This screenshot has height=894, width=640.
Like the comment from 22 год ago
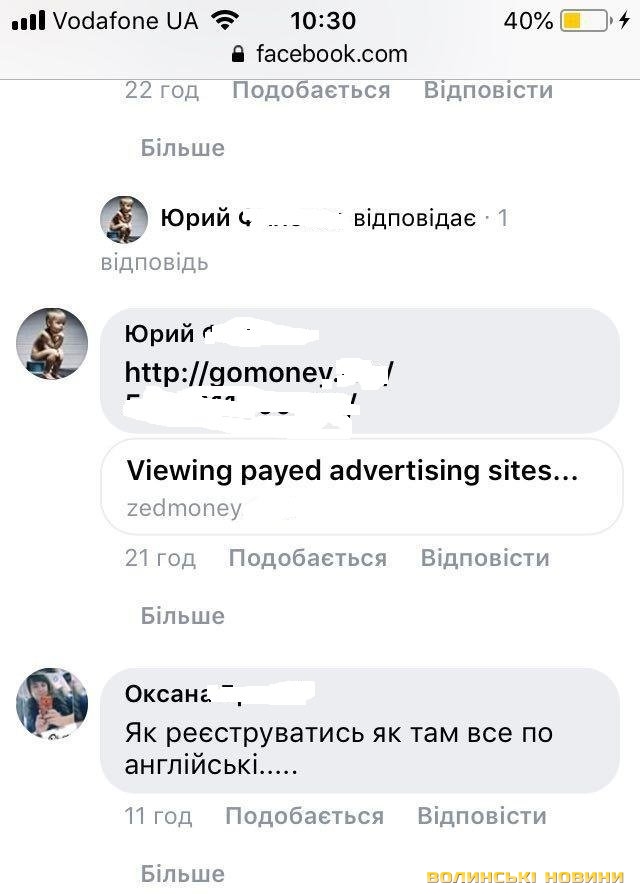pyautogui.click(x=311, y=90)
